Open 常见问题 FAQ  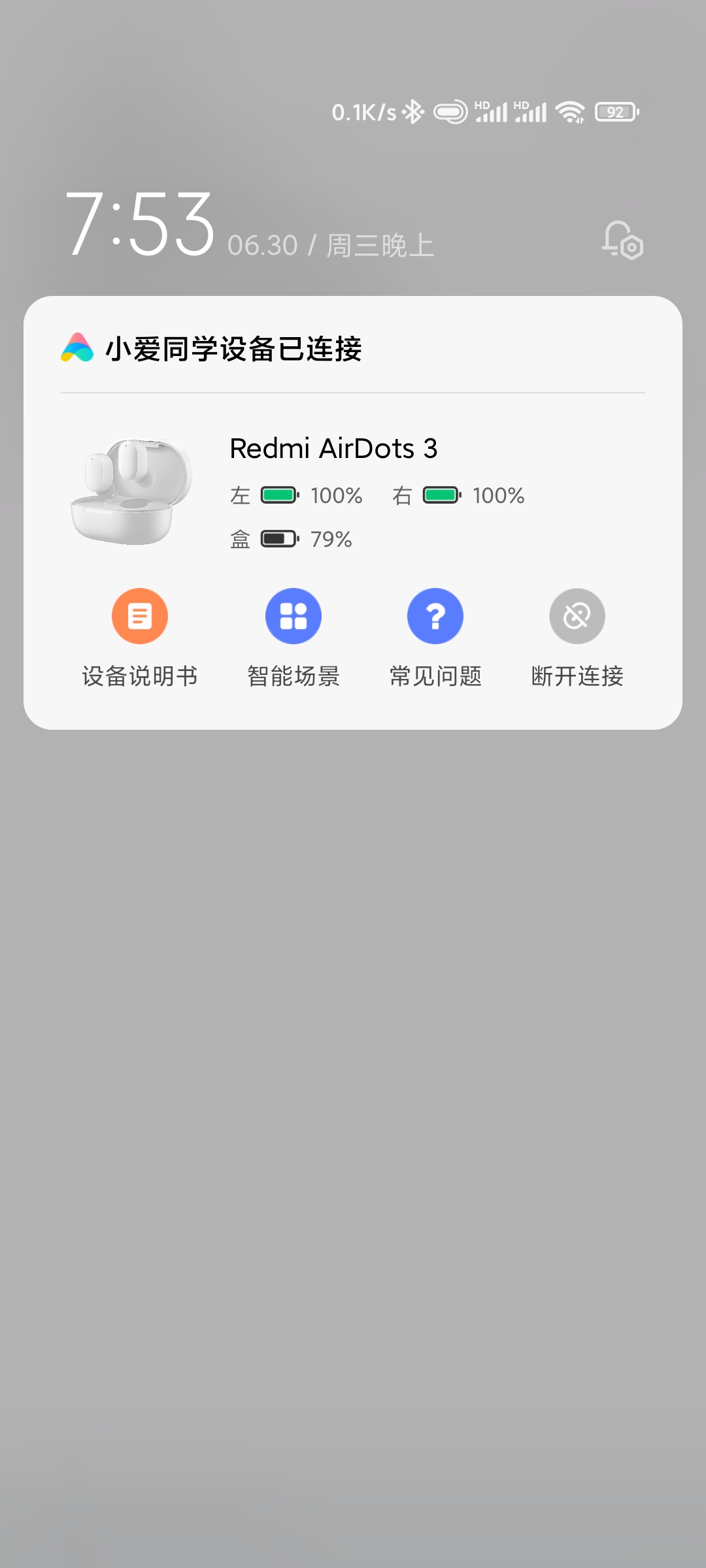[435, 616]
